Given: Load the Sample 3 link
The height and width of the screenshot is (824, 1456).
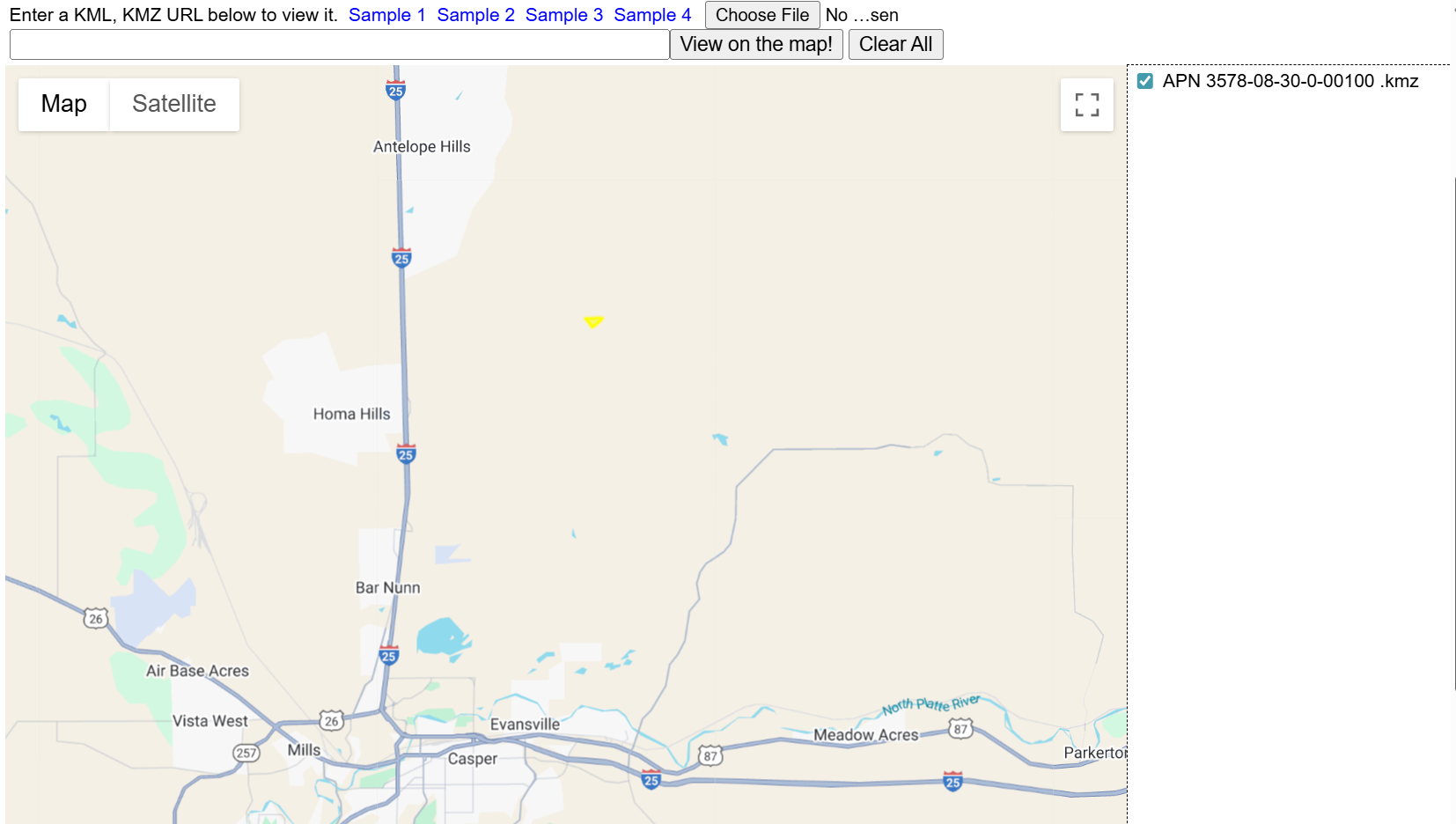Looking at the screenshot, I should [x=563, y=15].
